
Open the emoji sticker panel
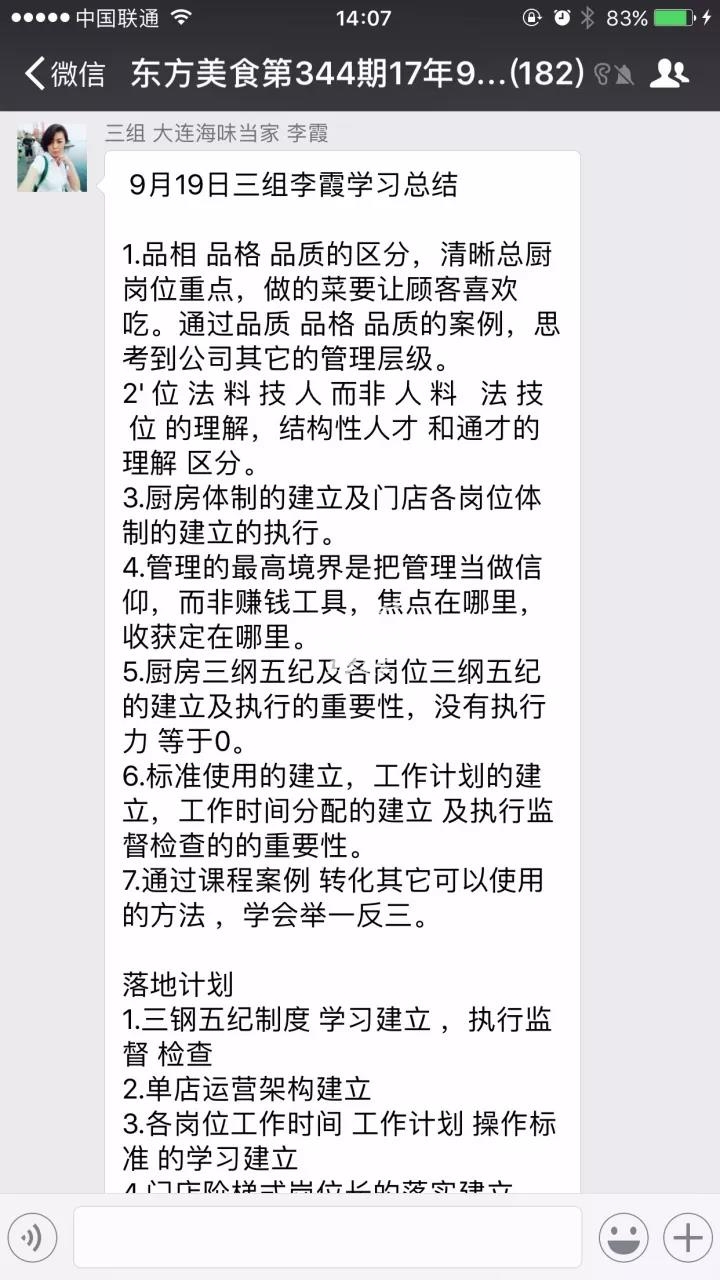[623, 1238]
